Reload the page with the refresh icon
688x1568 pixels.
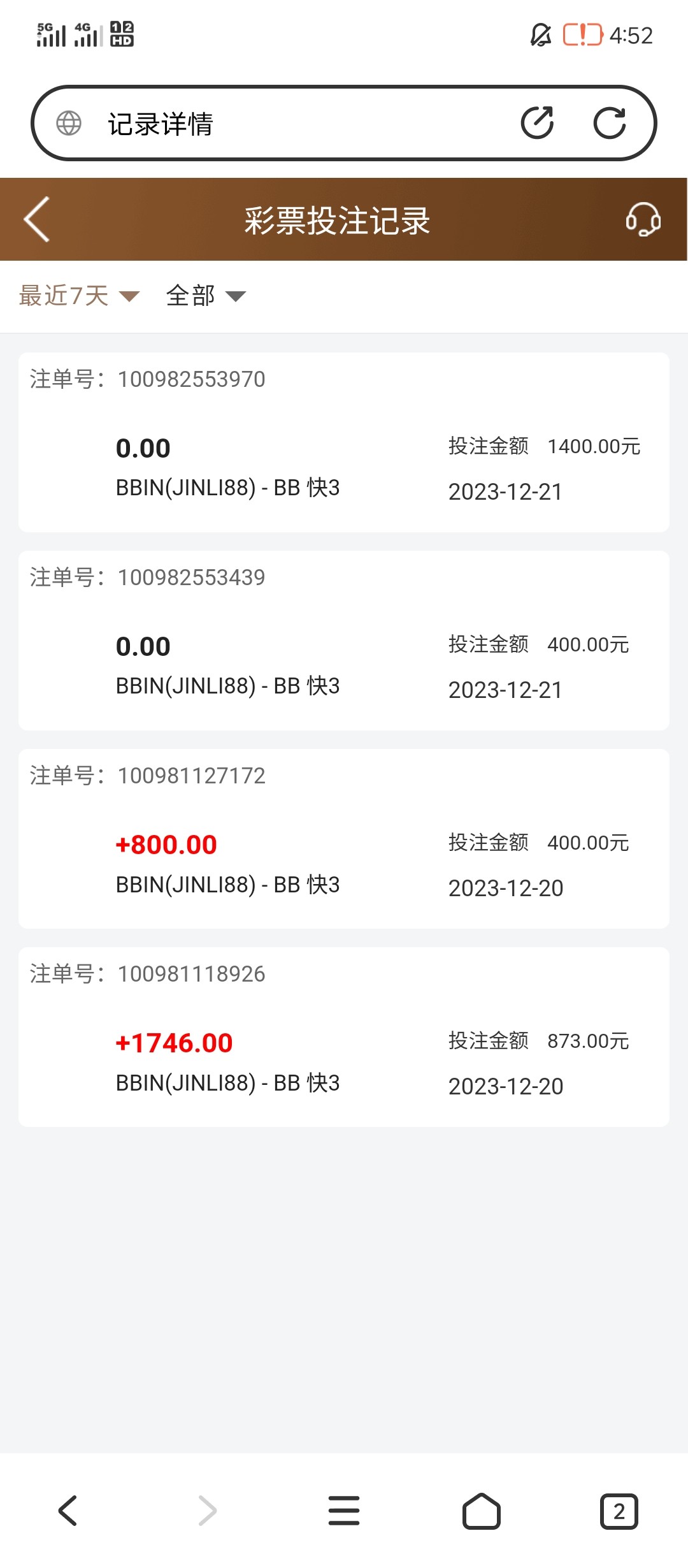click(610, 123)
